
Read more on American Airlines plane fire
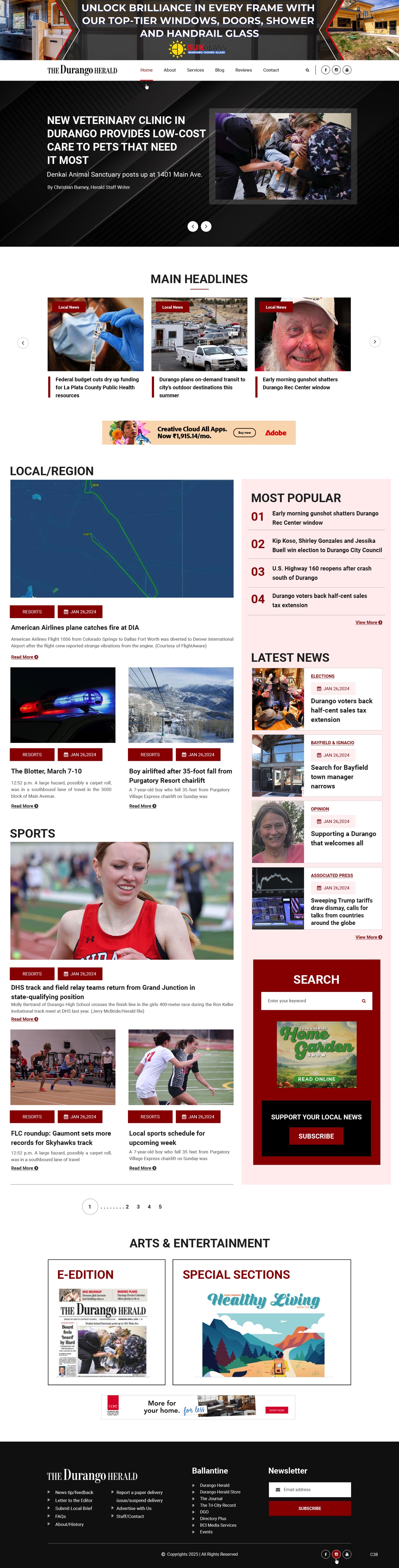click(24, 657)
